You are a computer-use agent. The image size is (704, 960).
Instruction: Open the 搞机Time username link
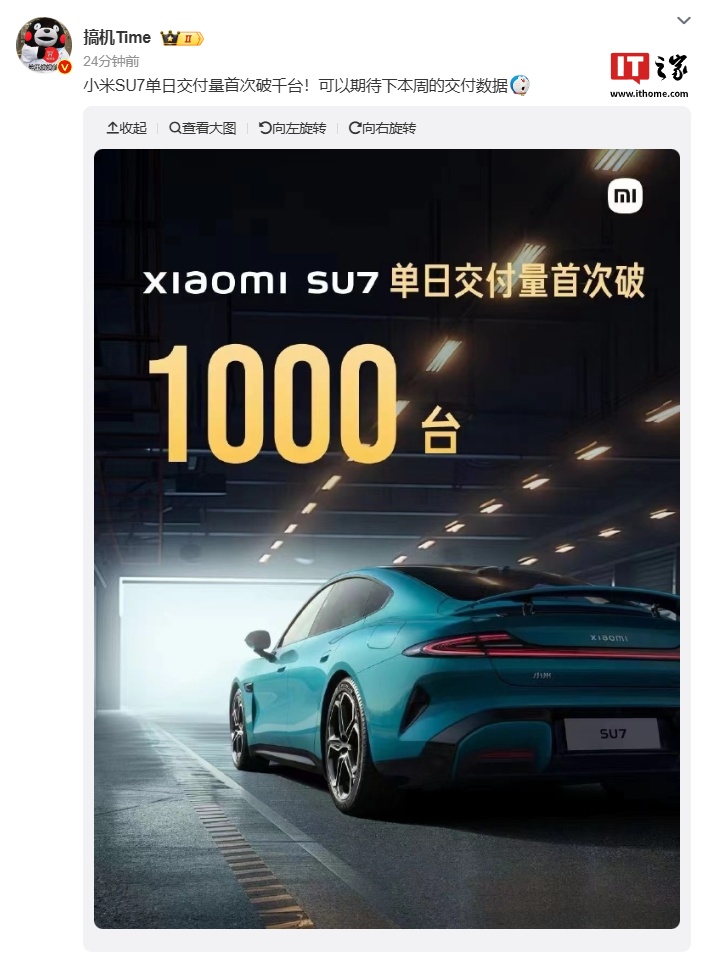coord(117,37)
